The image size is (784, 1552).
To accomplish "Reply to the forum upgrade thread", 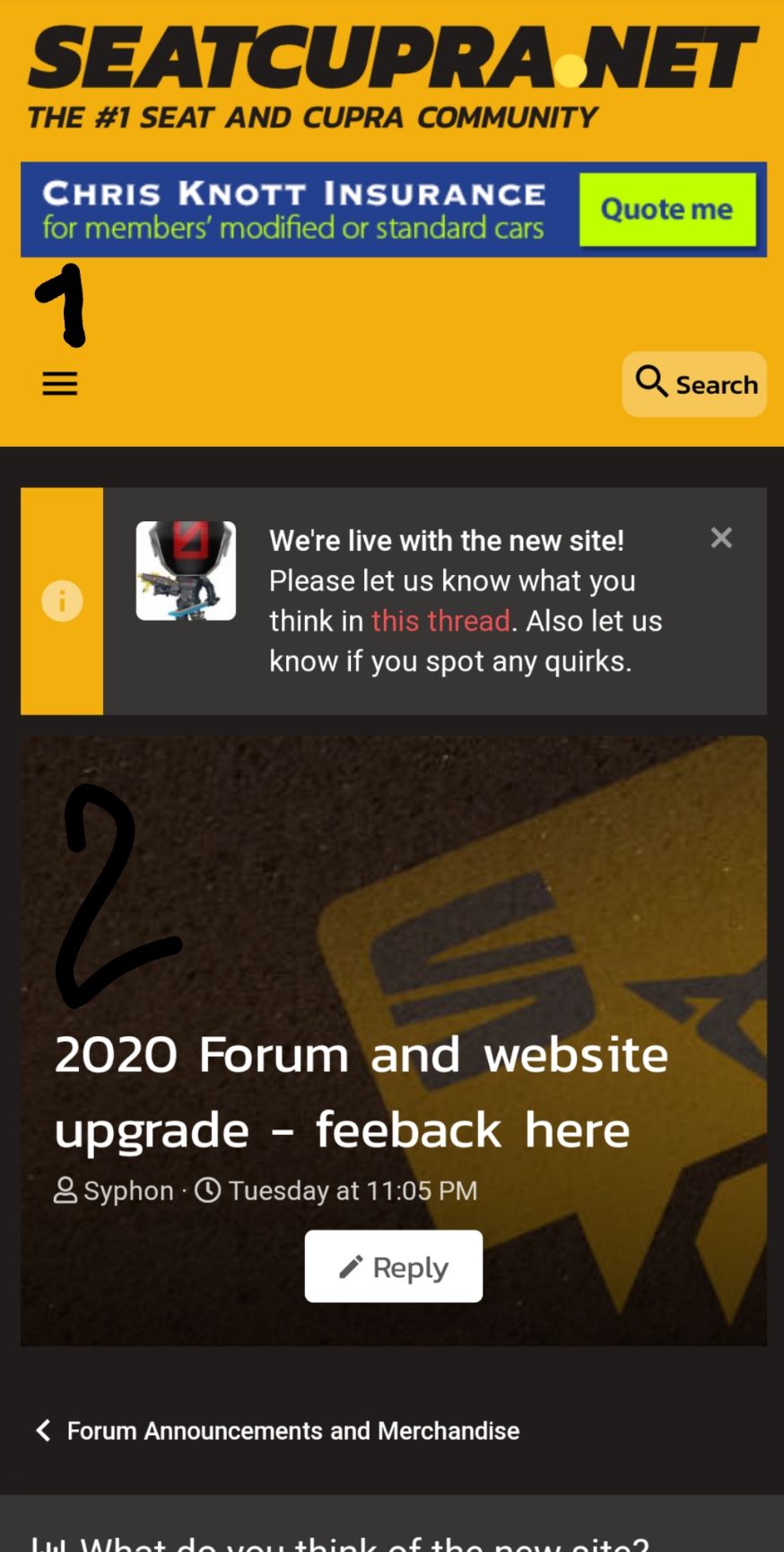I will [393, 1266].
